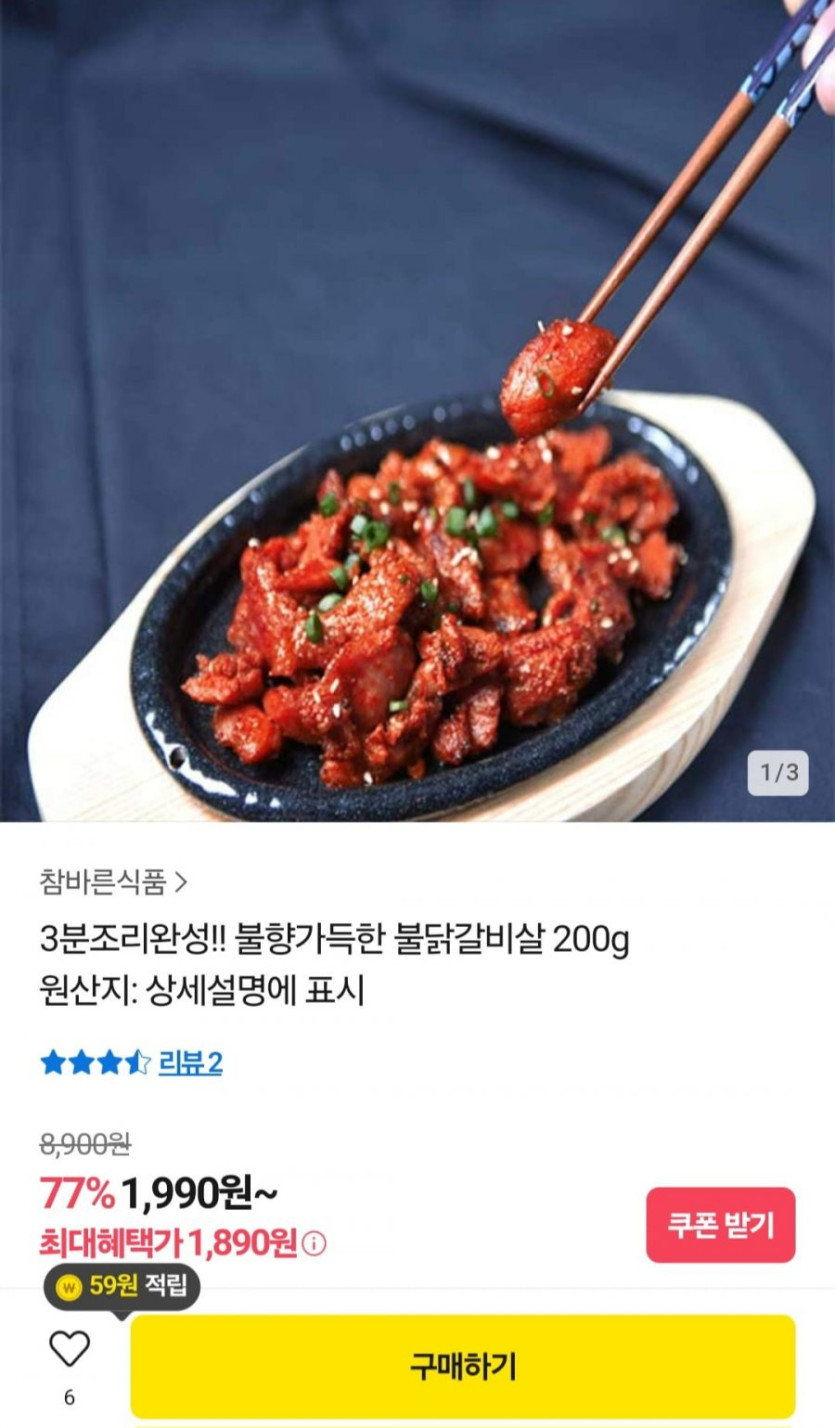
Task: Open the product photo of spicy chicken
Action: click(x=417, y=410)
